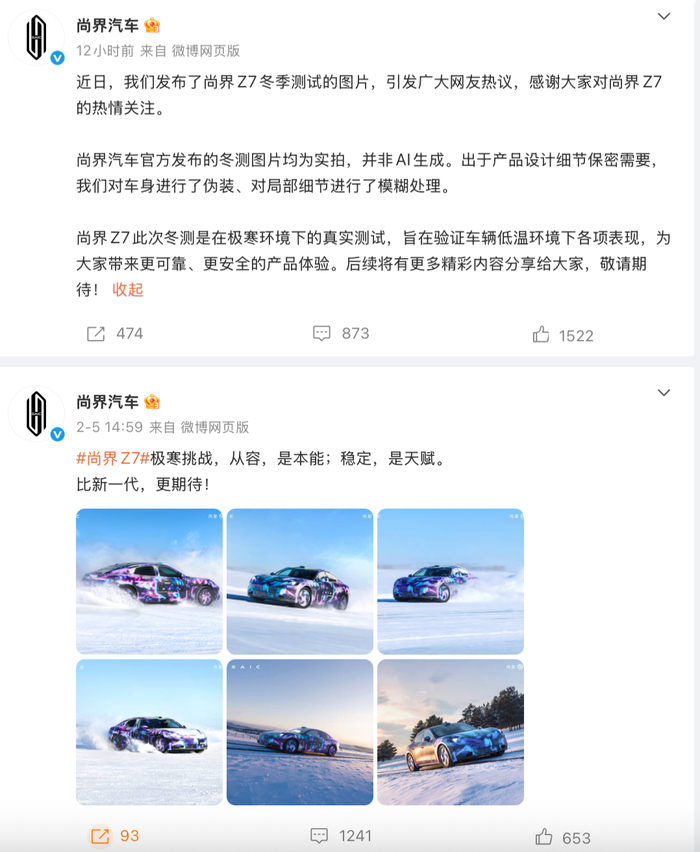Open dropdown chevron on the 2-5 14:59 post
700x852 pixels.
[663, 393]
